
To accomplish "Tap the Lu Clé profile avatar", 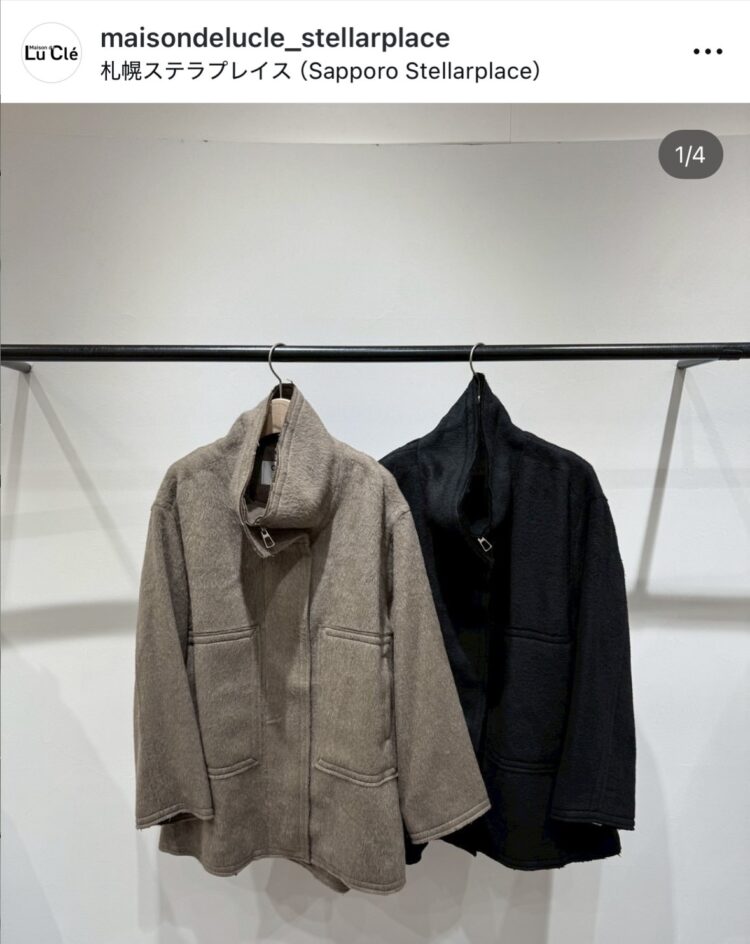I will (51, 52).
